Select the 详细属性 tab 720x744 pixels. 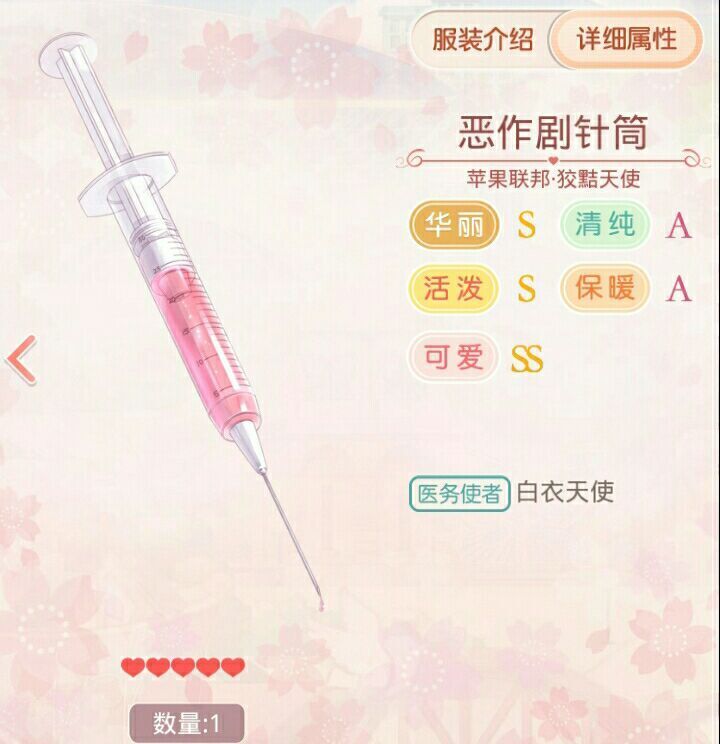click(x=627, y=40)
